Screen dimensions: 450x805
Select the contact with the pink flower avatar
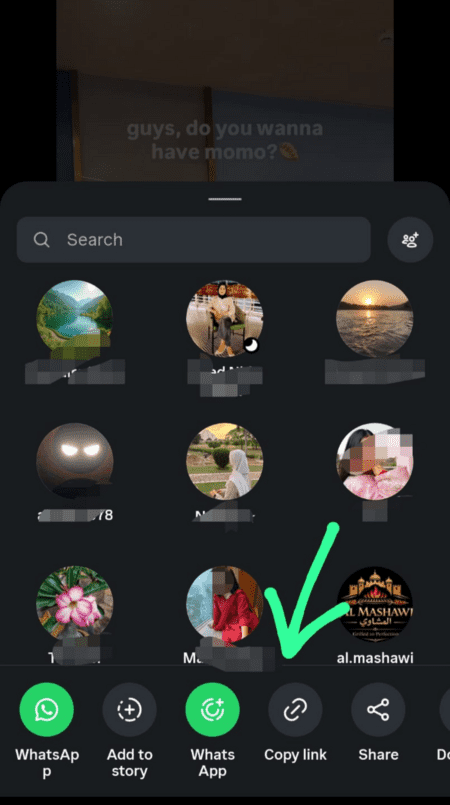[x=75, y=604]
